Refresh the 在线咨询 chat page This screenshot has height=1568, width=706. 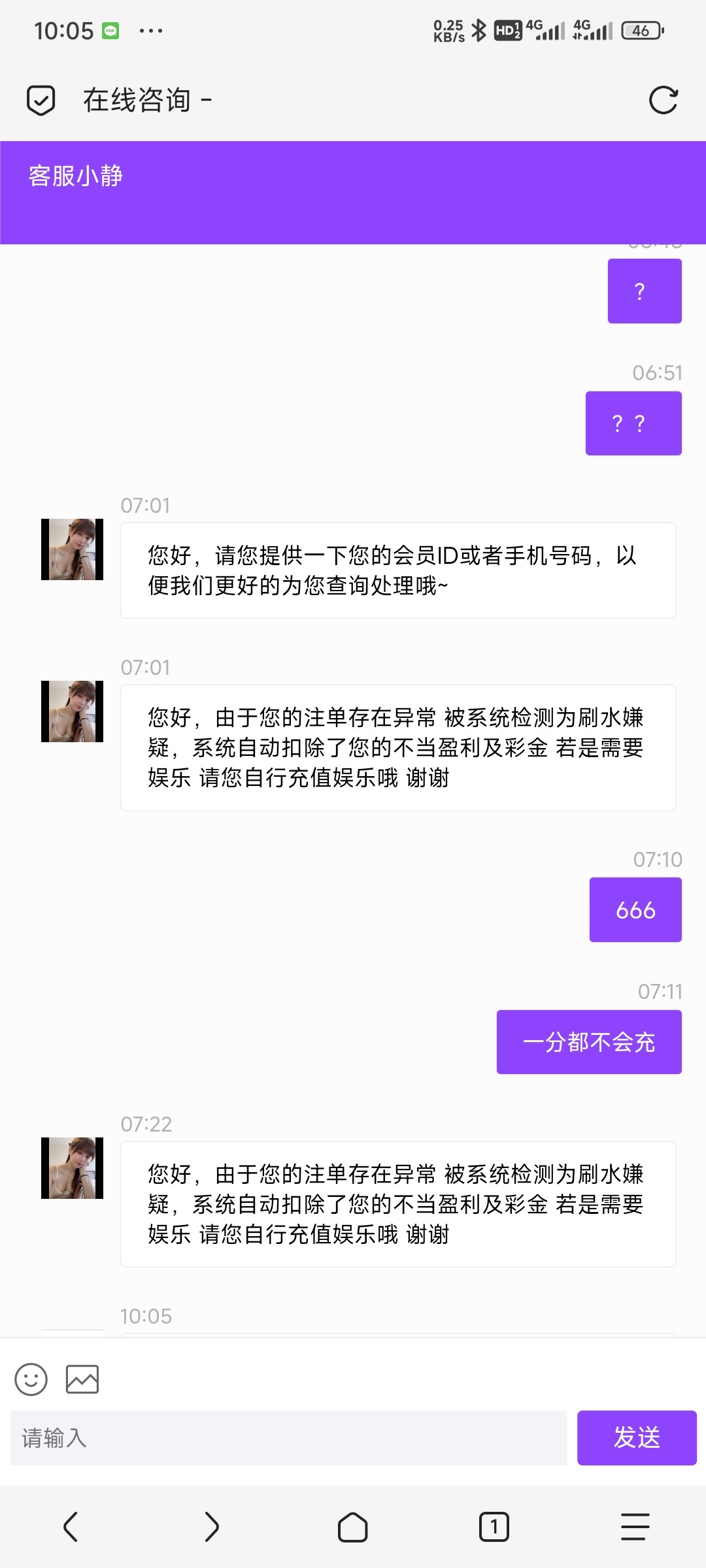tap(663, 101)
